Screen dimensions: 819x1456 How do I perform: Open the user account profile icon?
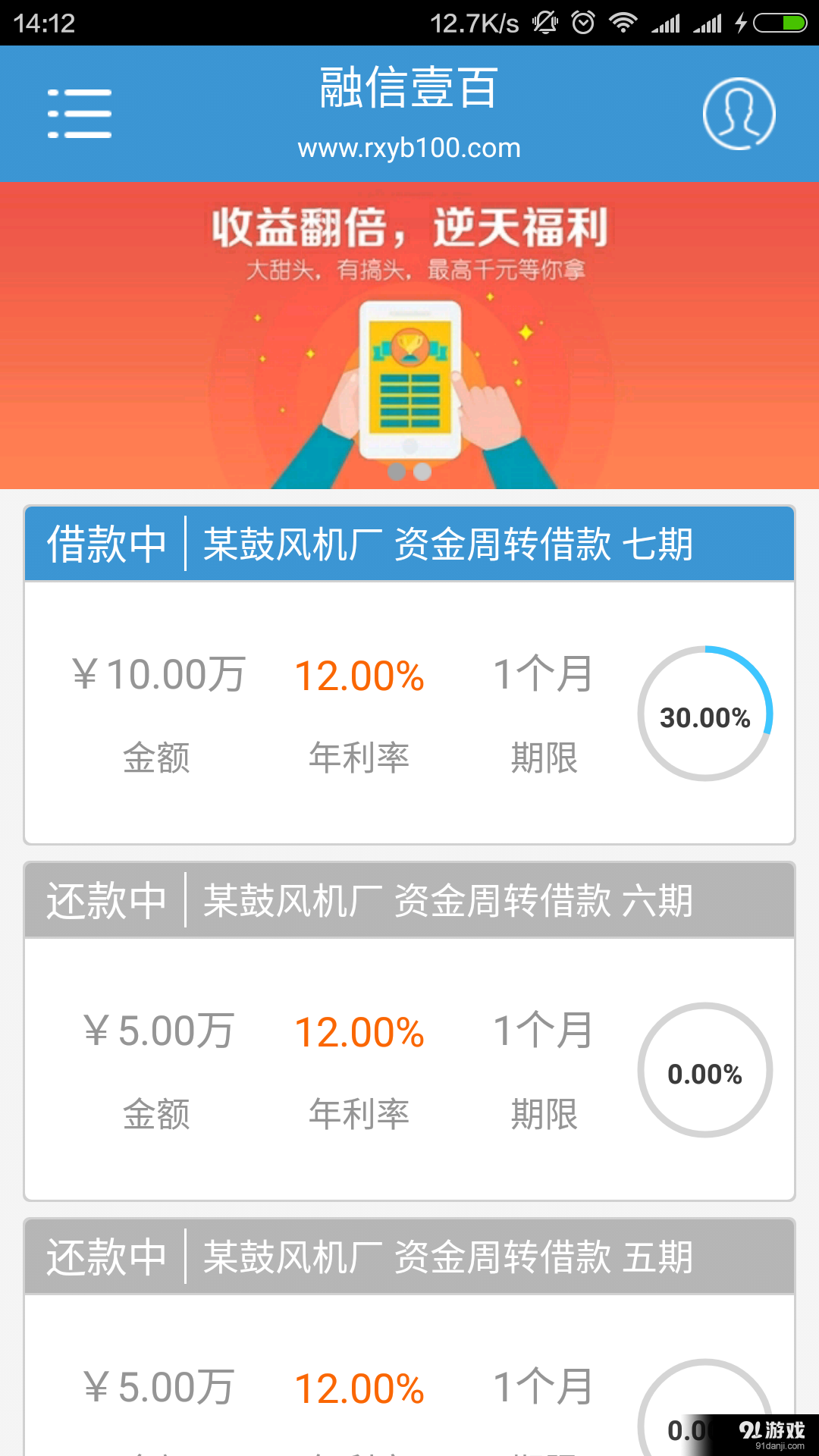pyautogui.click(x=739, y=114)
